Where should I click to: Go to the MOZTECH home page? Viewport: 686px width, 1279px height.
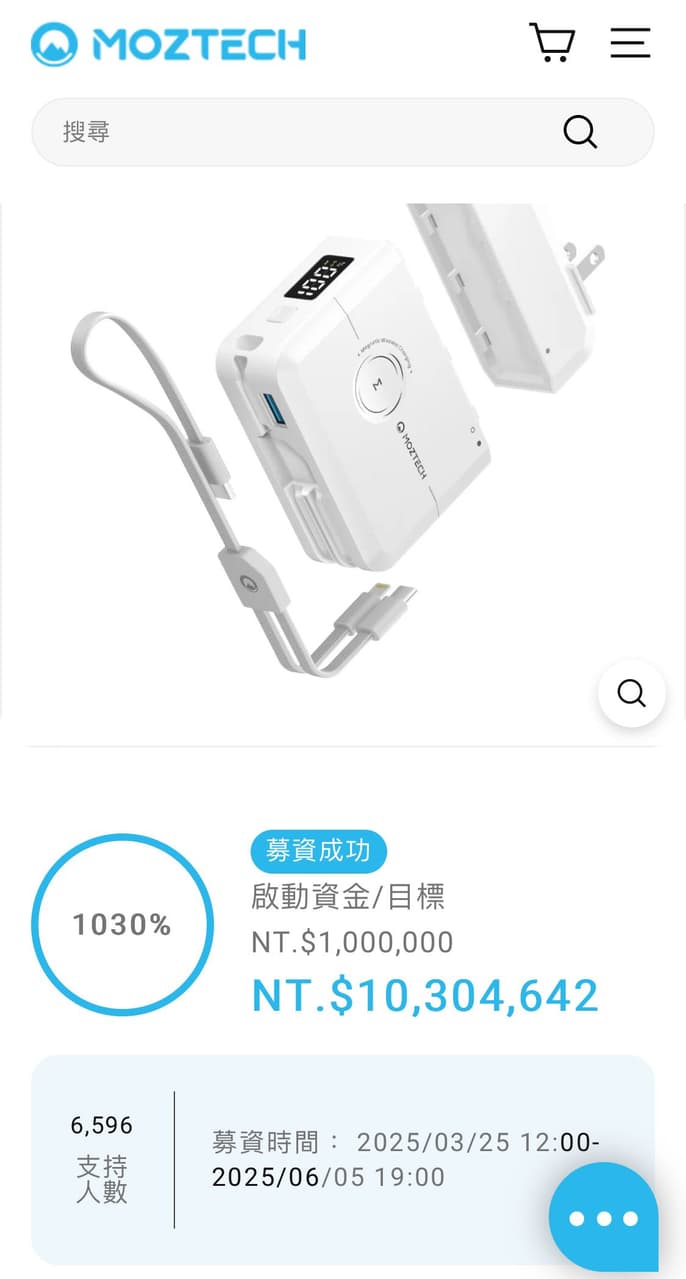coord(168,44)
